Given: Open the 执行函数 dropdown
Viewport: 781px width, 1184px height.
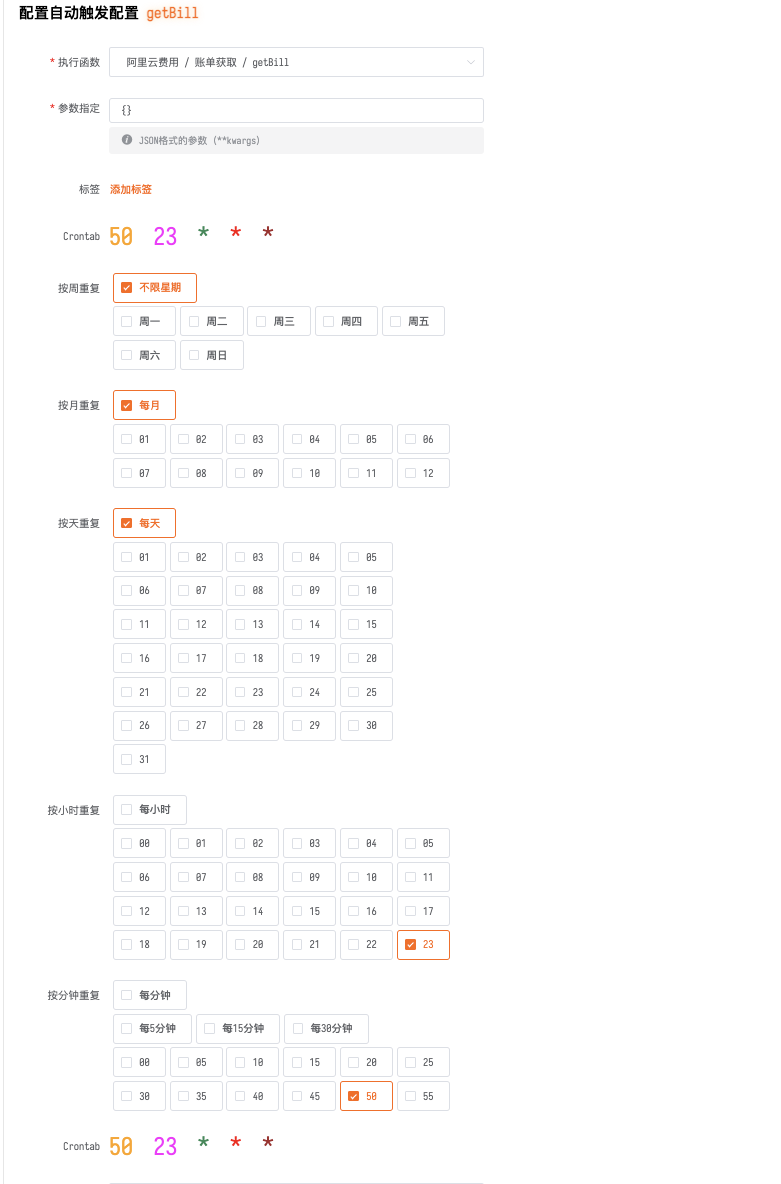Looking at the screenshot, I should pyautogui.click(x=296, y=62).
